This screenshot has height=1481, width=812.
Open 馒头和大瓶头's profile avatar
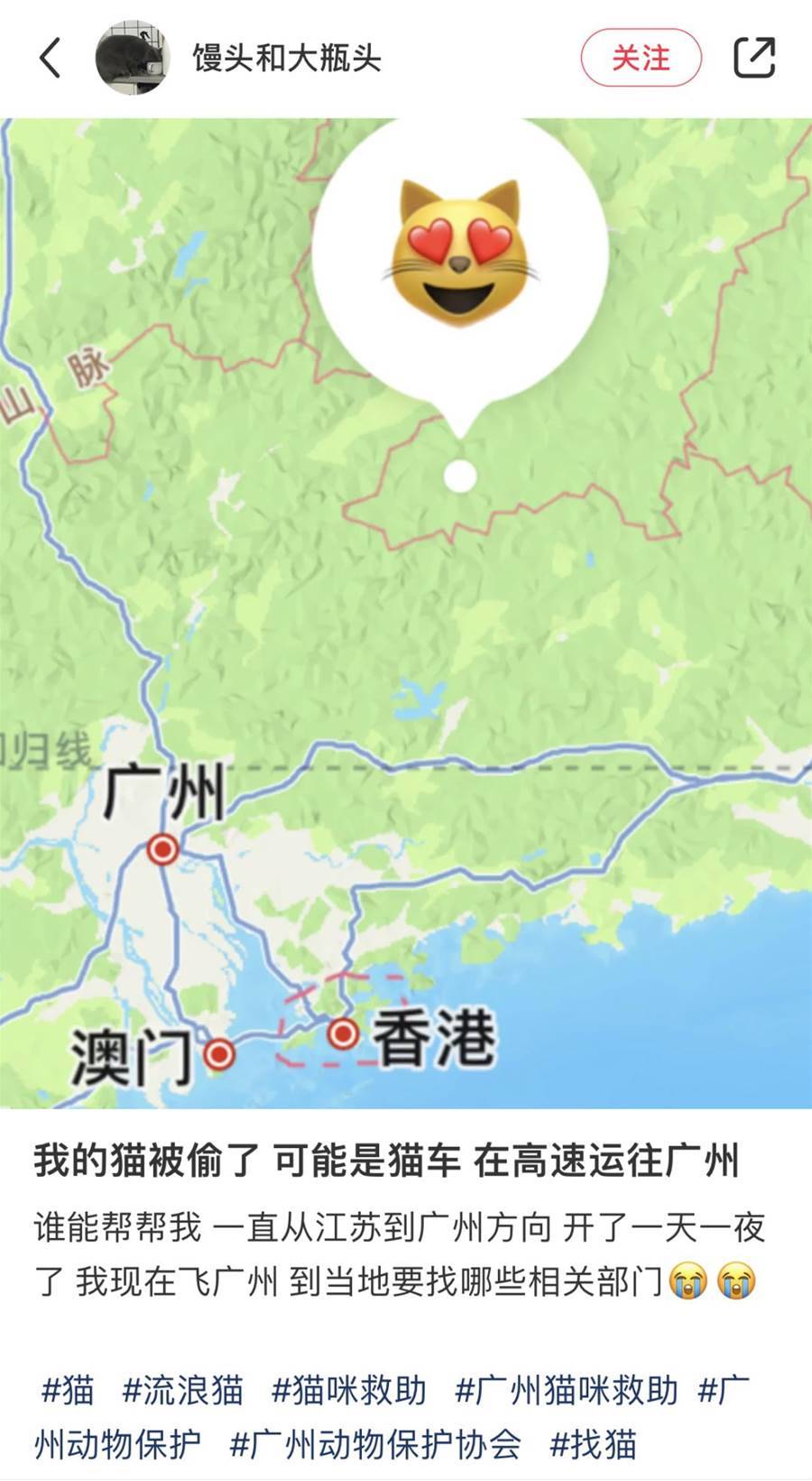pyautogui.click(x=133, y=58)
